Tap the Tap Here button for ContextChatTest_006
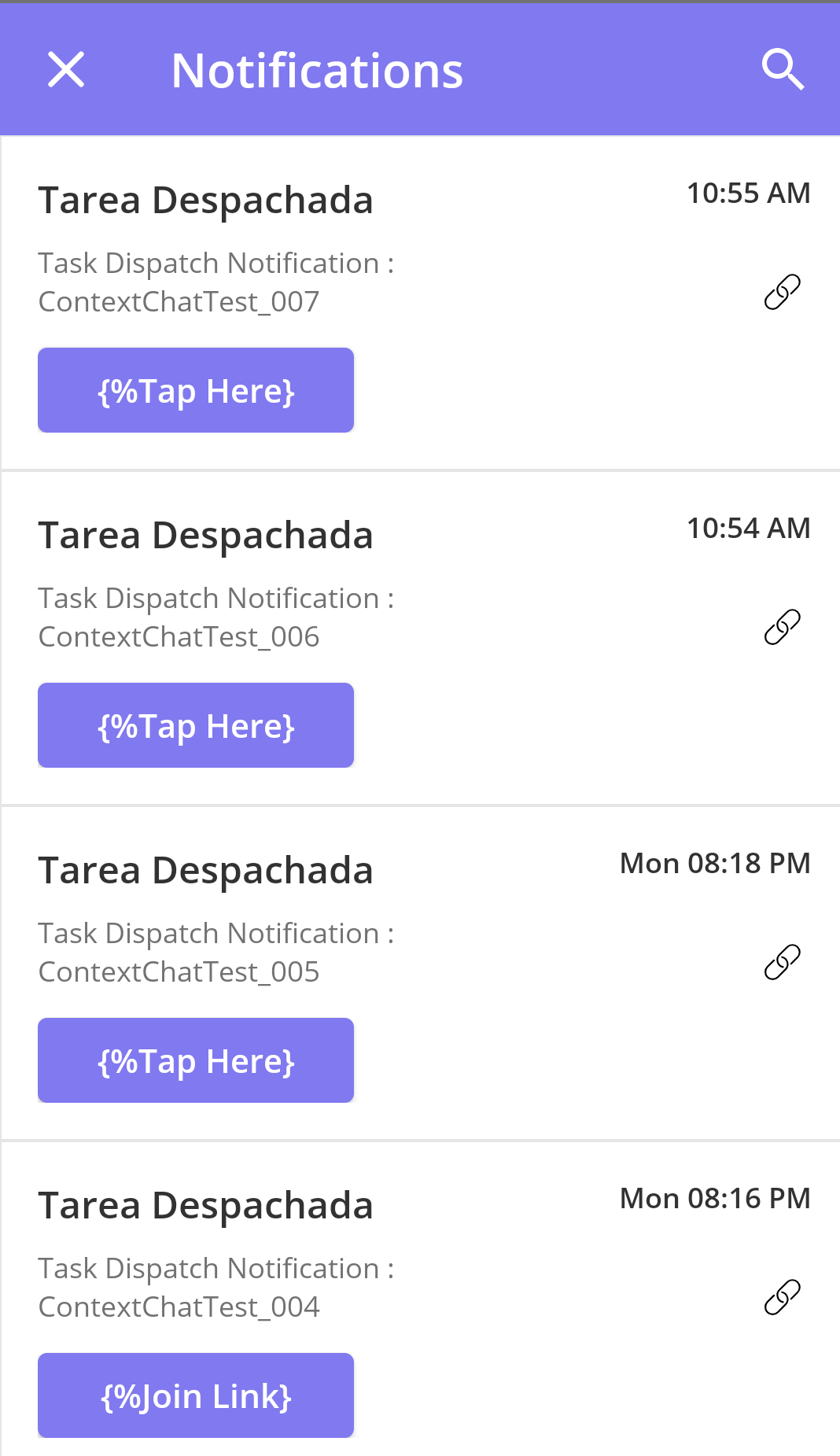 click(196, 725)
